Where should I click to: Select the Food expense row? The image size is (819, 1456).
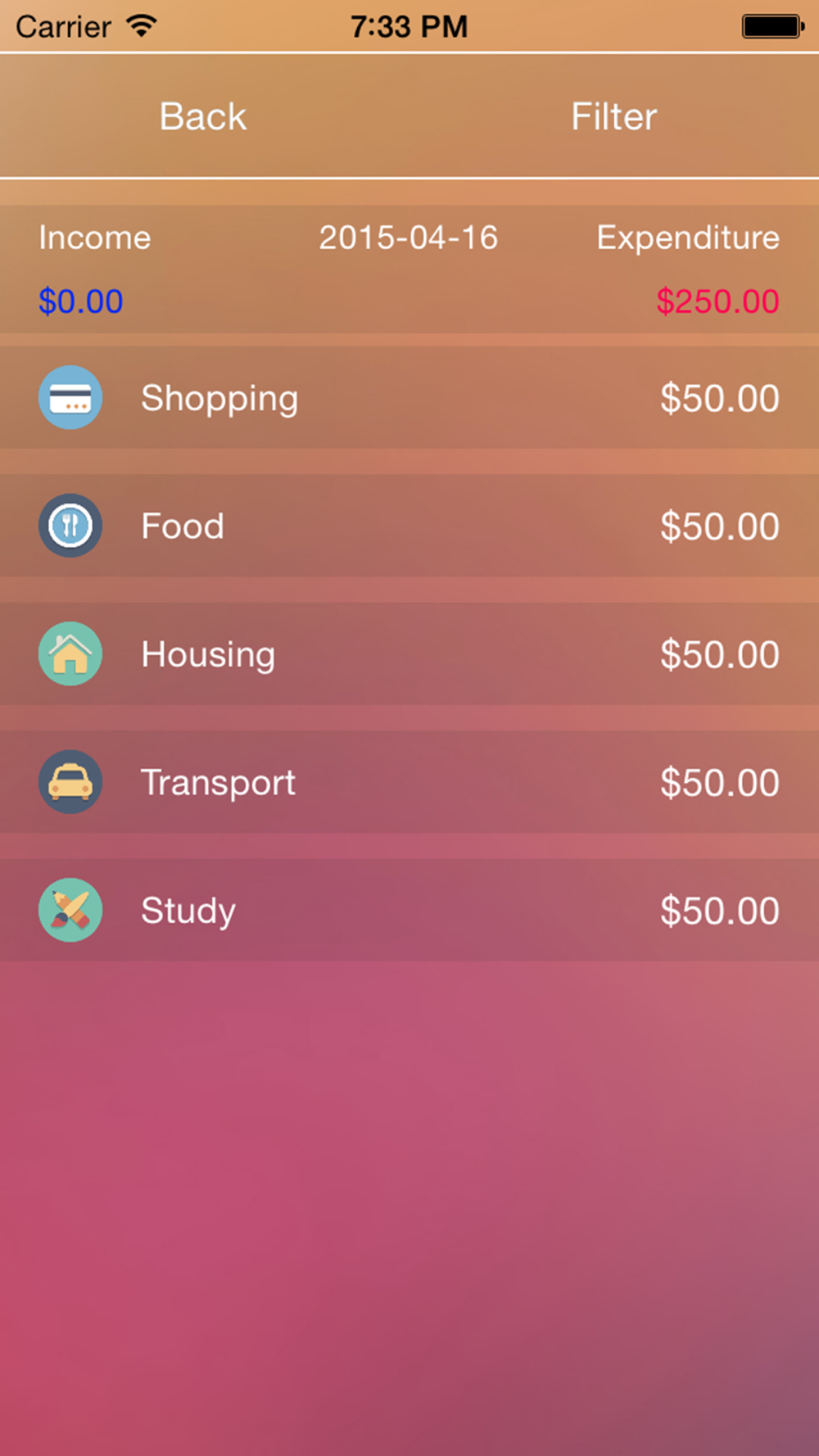409,526
